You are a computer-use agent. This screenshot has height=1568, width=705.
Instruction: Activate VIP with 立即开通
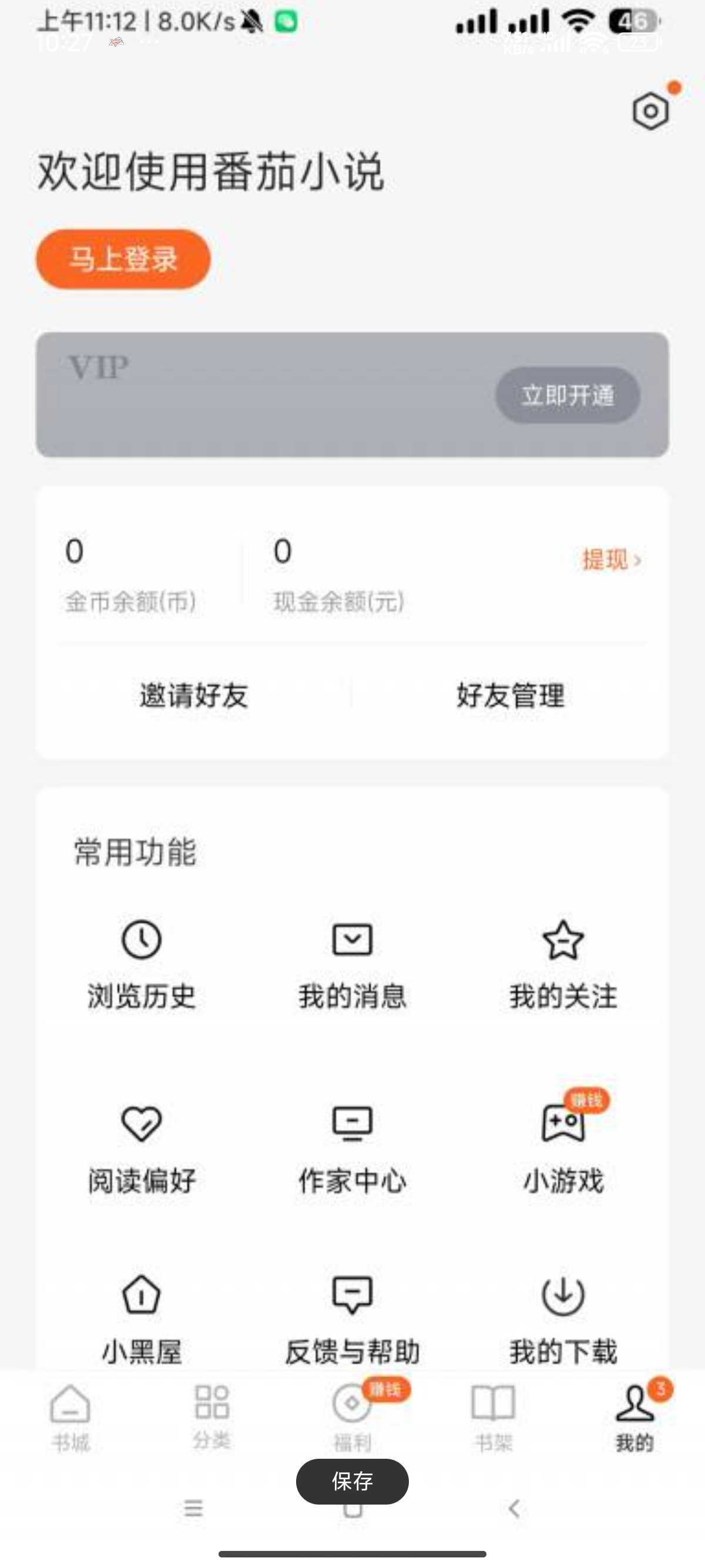tap(568, 395)
